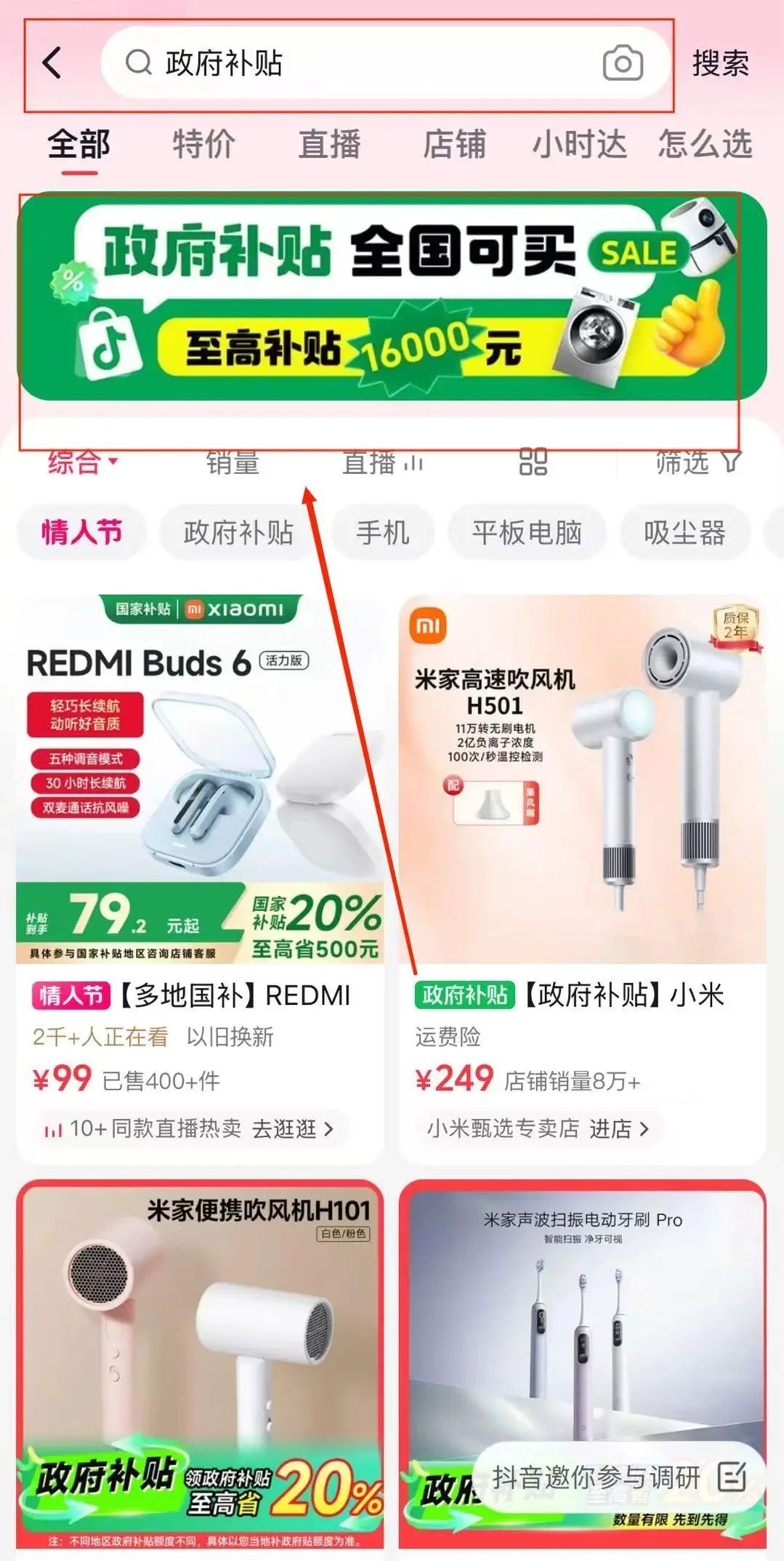This screenshot has width=784, height=1561.
Task: Open the 筛选 filter panel
Action: coord(697,462)
